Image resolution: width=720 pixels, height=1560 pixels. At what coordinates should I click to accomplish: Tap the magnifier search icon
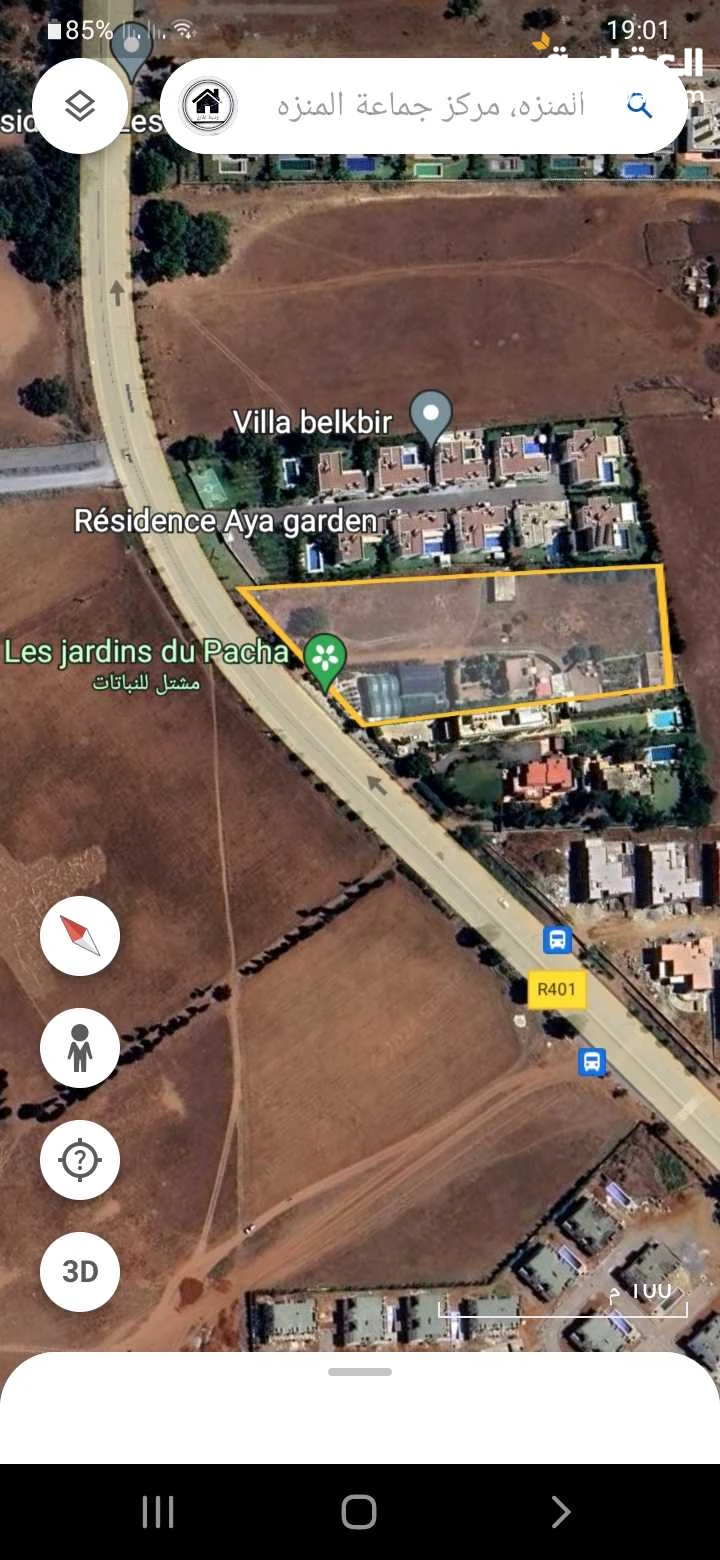pyautogui.click(x=639, y=105)
